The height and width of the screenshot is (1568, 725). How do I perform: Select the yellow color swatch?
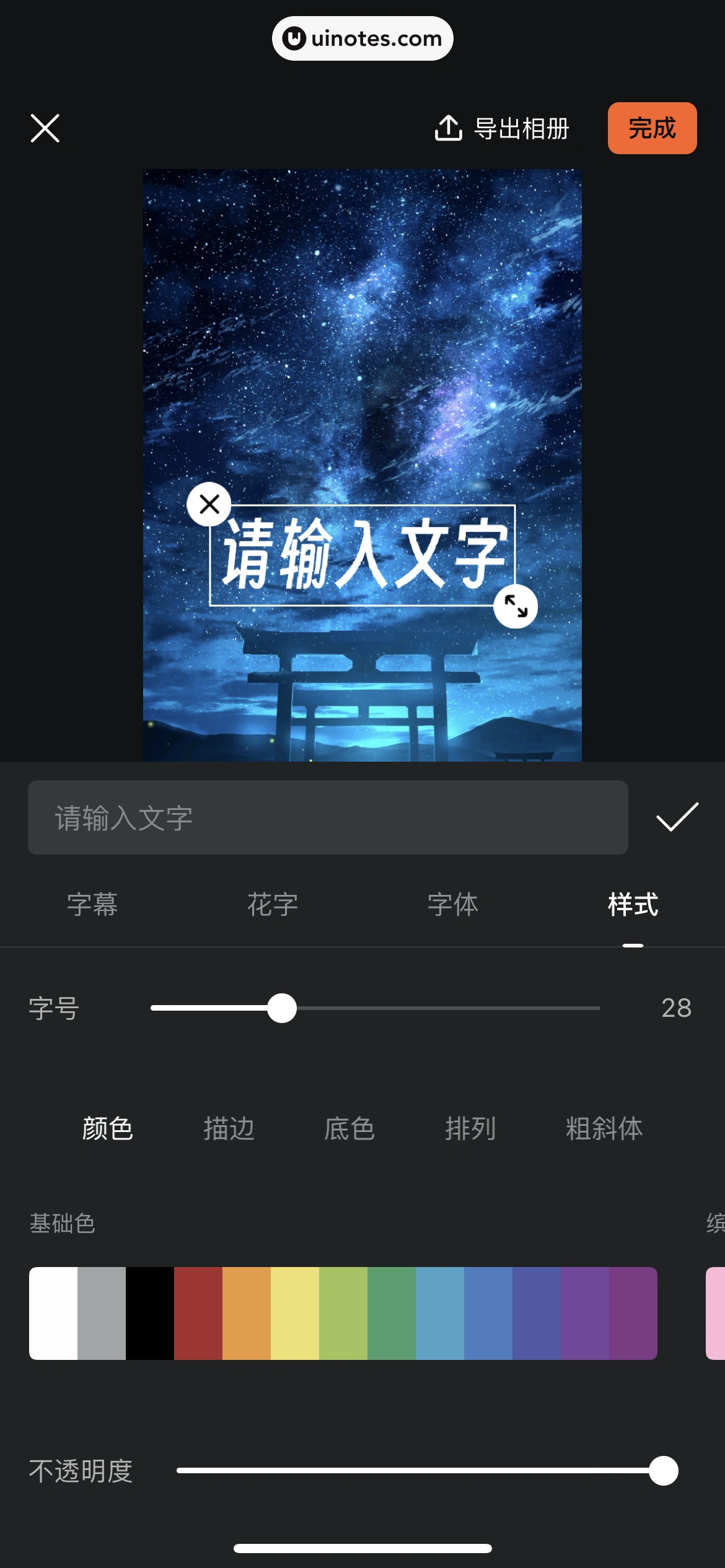point(295,1313)
